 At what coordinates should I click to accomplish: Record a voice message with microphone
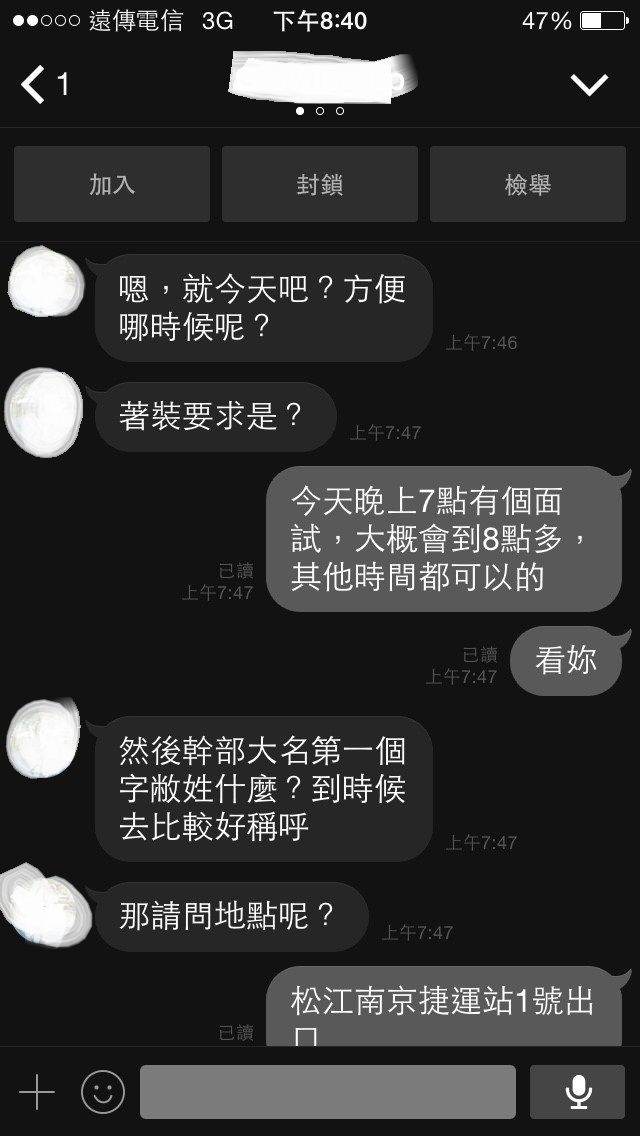pyautogui.click(x=577, y=1092)
